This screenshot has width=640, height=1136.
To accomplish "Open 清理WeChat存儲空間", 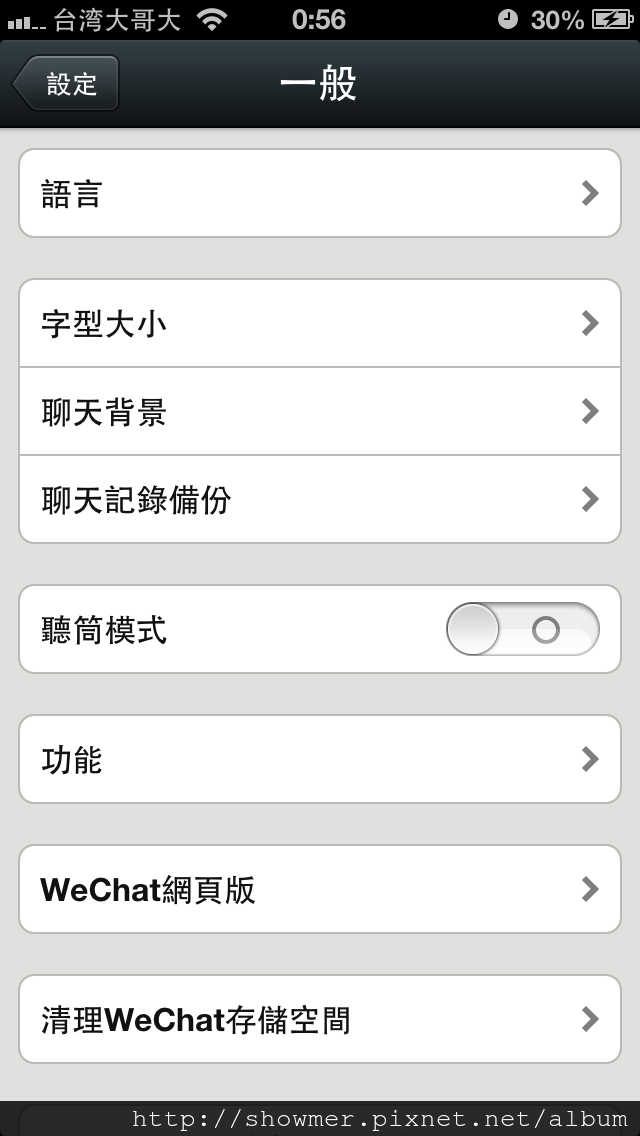I will coord(320,1019).
